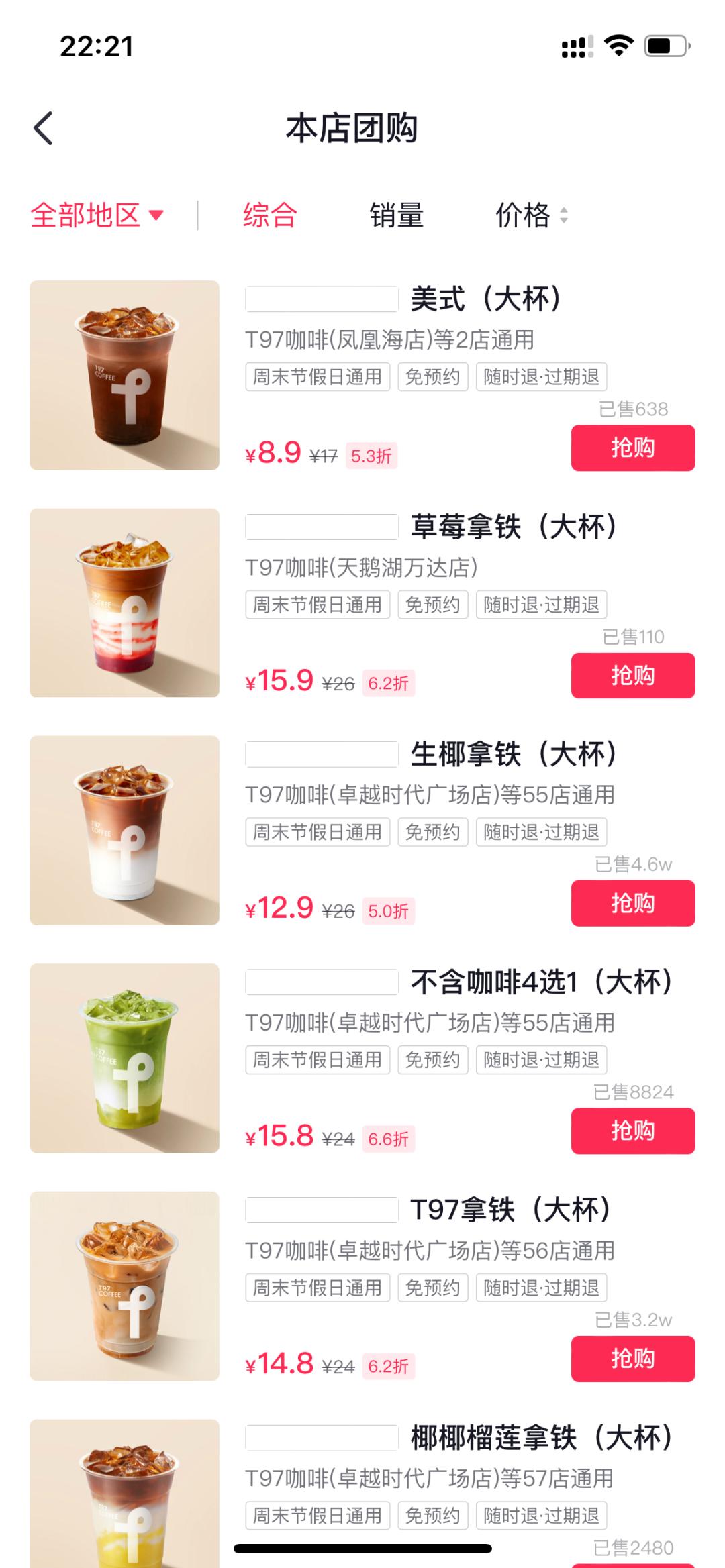Screen dimensions: 725x1568
Task: Go back using the back arrow
Action: click(x=44, y=129)
